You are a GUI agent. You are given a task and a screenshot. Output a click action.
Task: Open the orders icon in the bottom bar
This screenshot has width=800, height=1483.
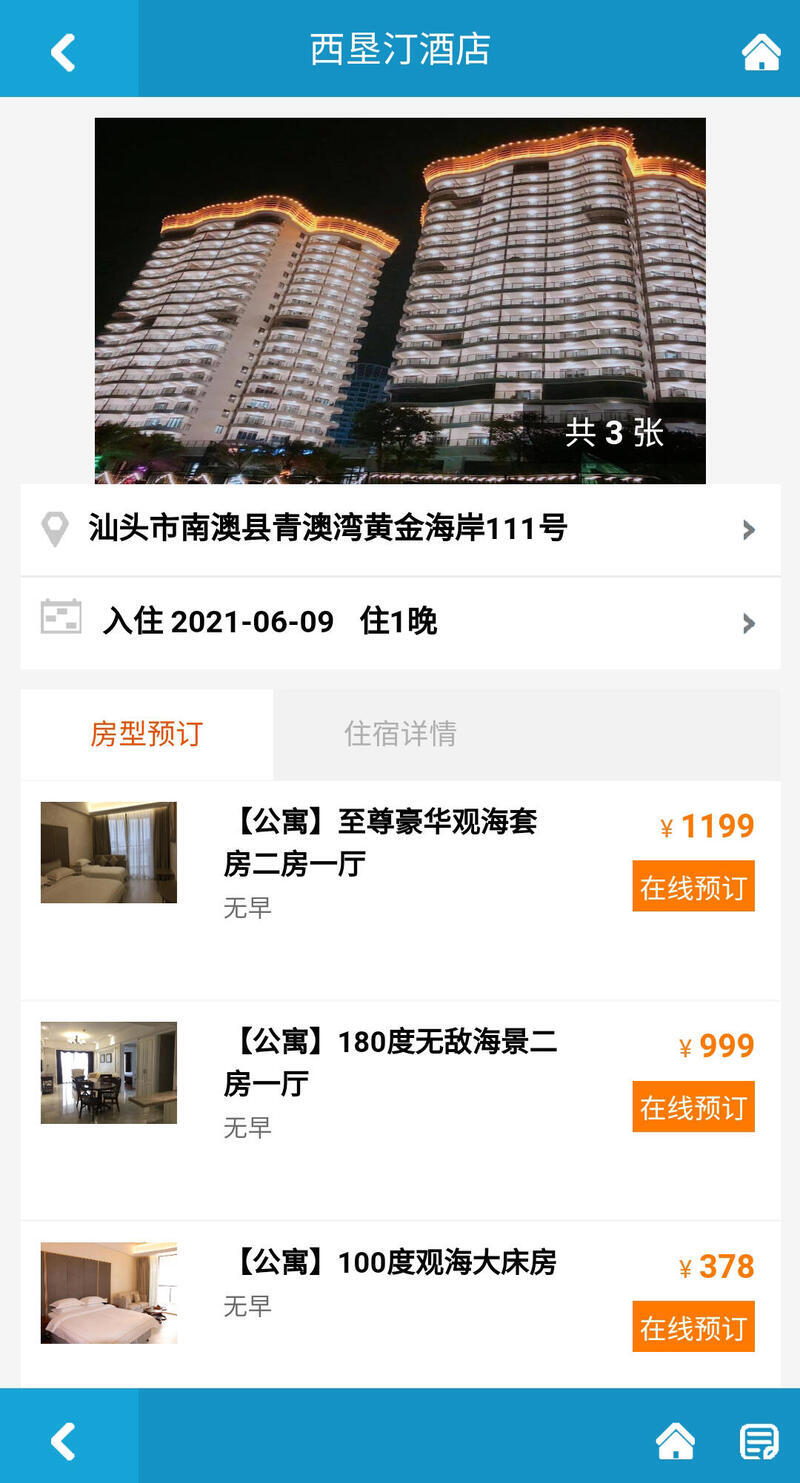[759, 1441]
